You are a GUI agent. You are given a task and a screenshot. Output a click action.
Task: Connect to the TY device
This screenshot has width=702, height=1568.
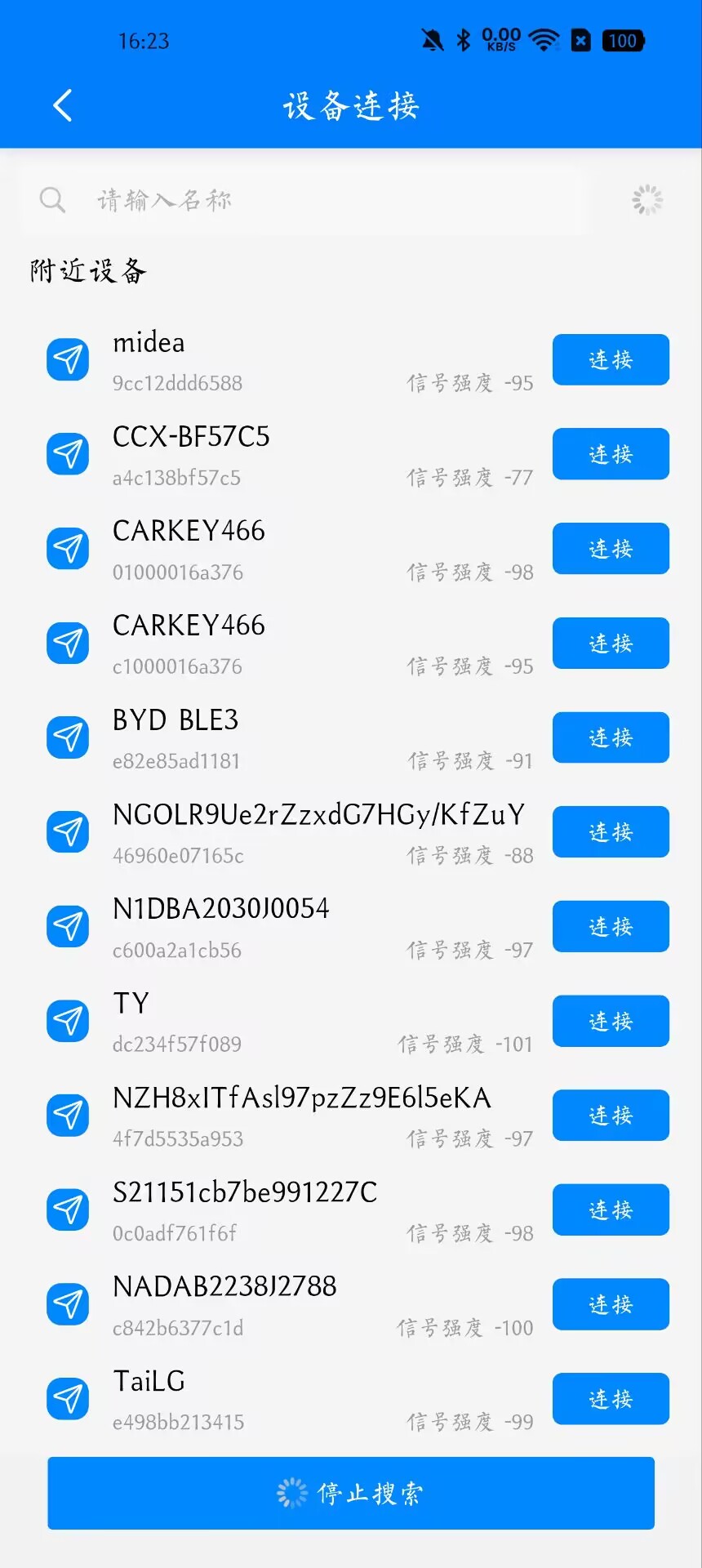(x=611, y=1021)
